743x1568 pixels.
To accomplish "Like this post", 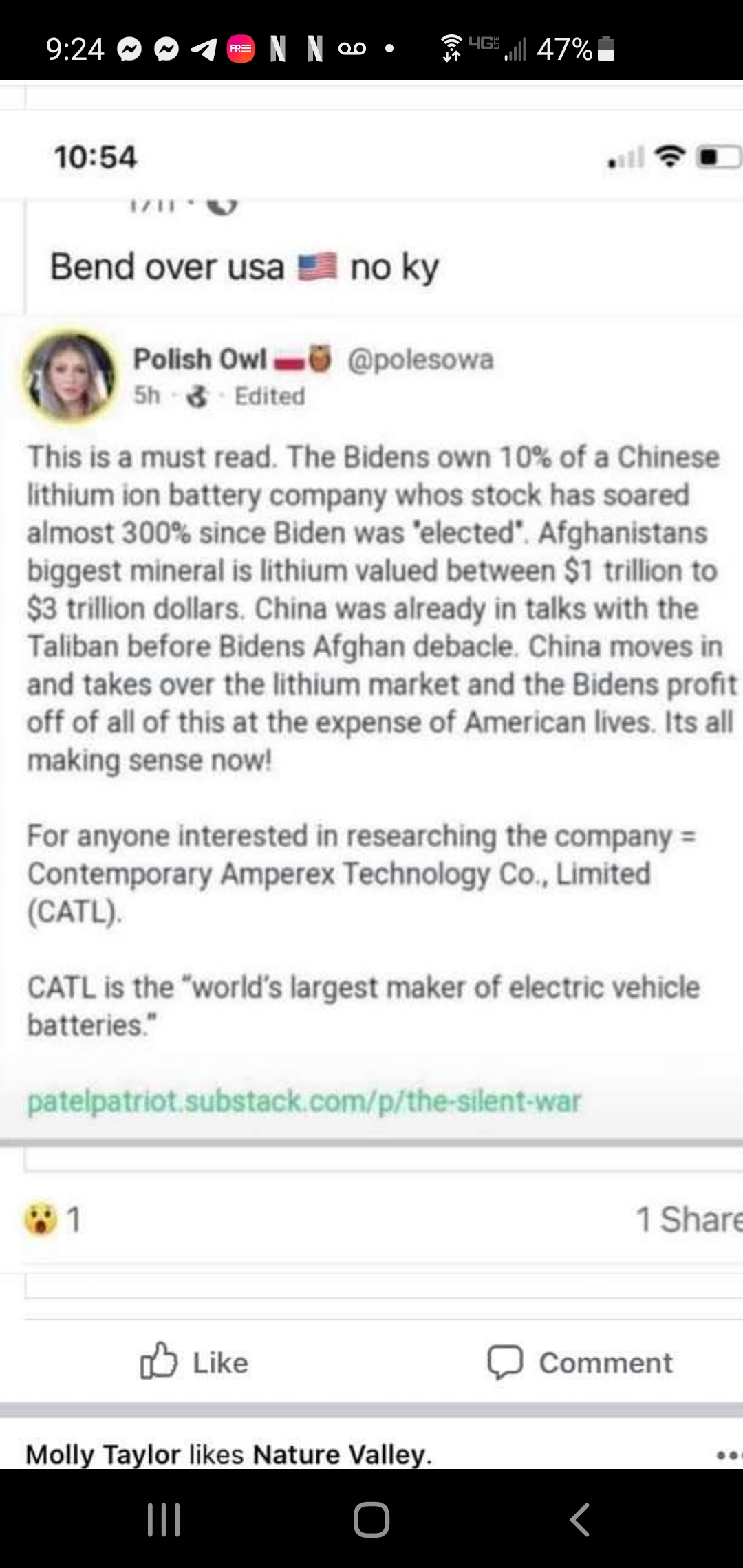I will coord(194,1362).
